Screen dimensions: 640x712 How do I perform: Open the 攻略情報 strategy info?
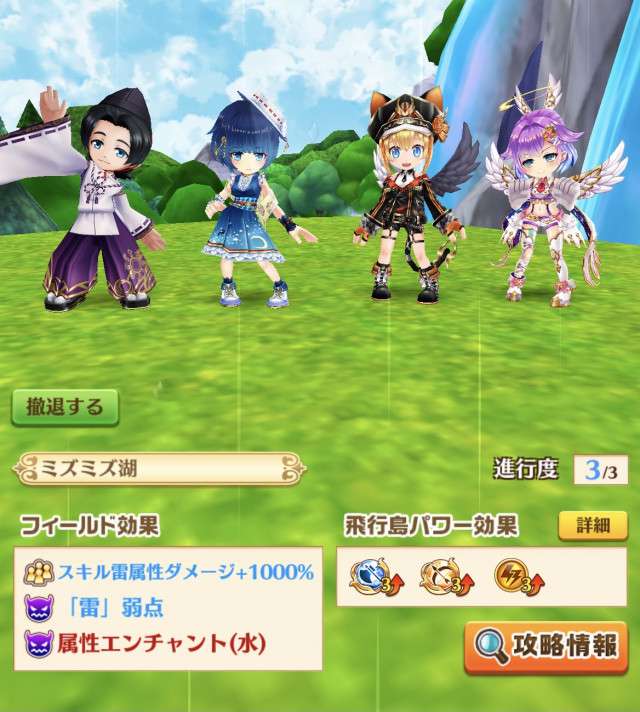click(545, 647)
